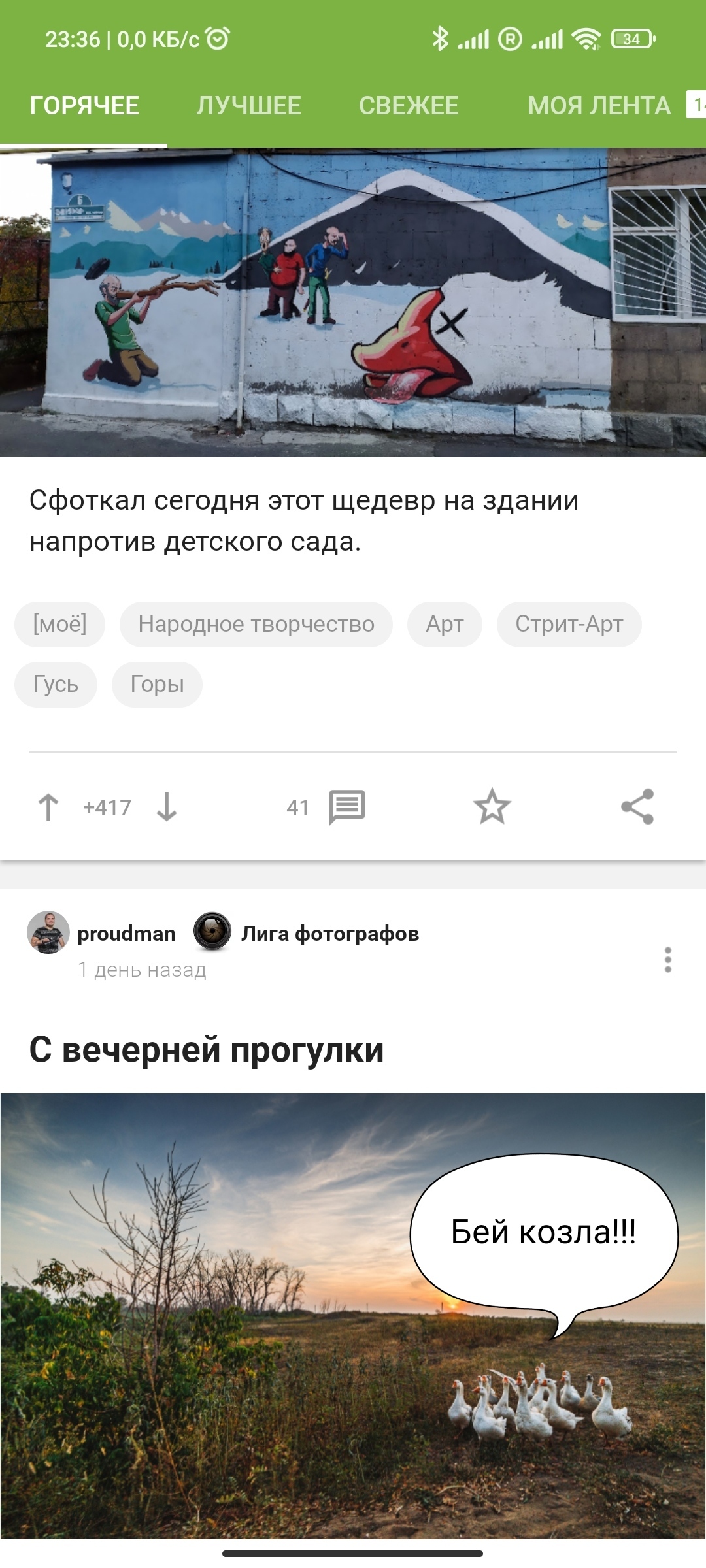The height and width of the screenshot is (1568, 706).
Task: Open overflow menu on proudman's post
Action: point(667,959)
